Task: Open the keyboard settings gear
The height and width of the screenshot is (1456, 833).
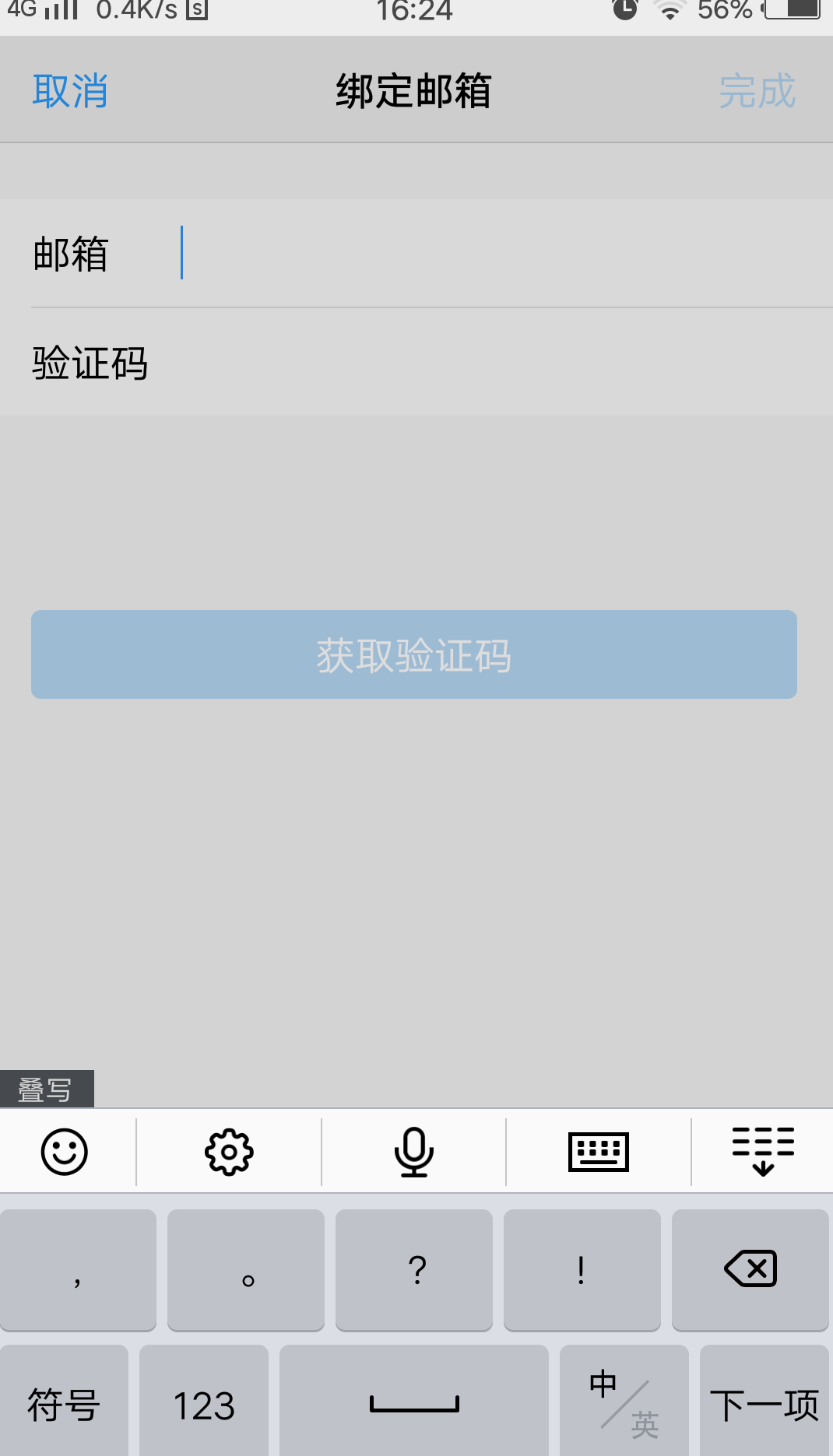Action: coord(229,1150)
